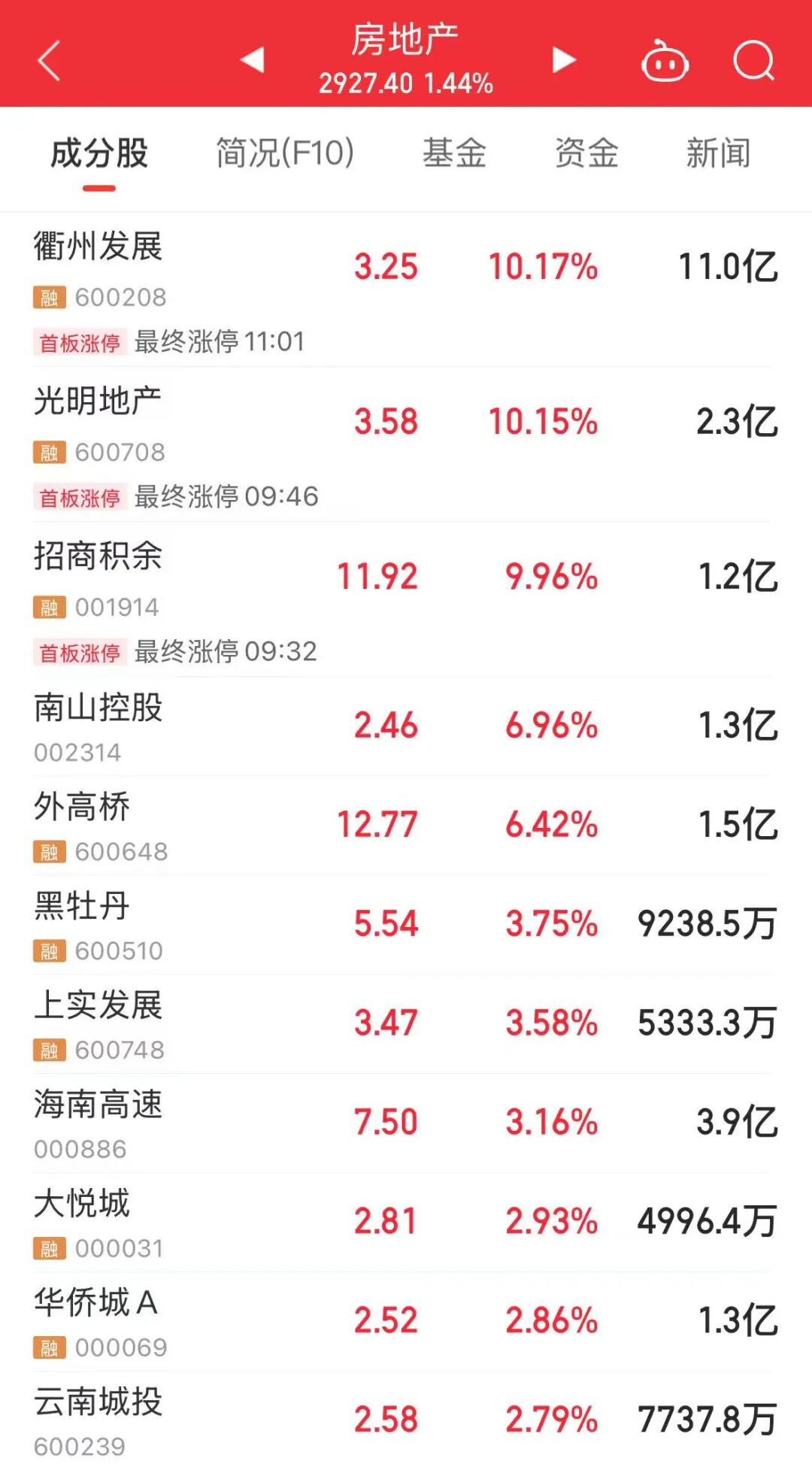Image resolution: width=812 pixels, height=1467 pixels.
Task: Open the search magnifier
Action: click(753, 60)
